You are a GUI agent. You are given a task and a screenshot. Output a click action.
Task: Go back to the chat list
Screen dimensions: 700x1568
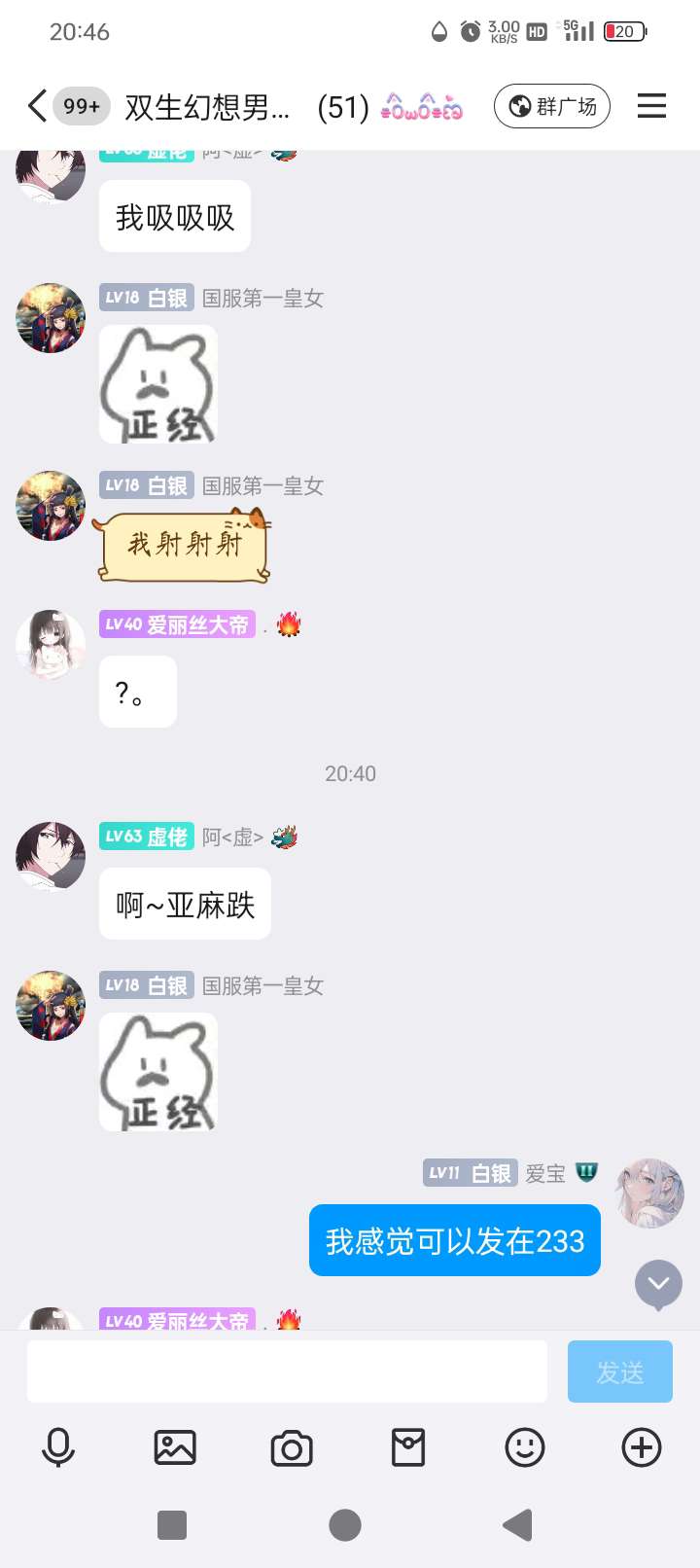pyautogui.click(x=37, y=106)
